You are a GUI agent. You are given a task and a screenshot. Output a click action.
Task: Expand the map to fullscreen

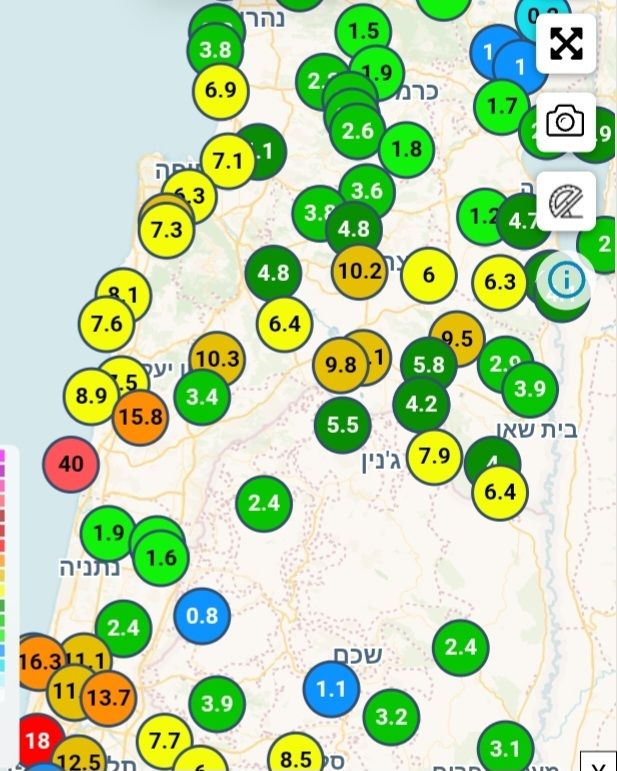(x=566, y=44)
